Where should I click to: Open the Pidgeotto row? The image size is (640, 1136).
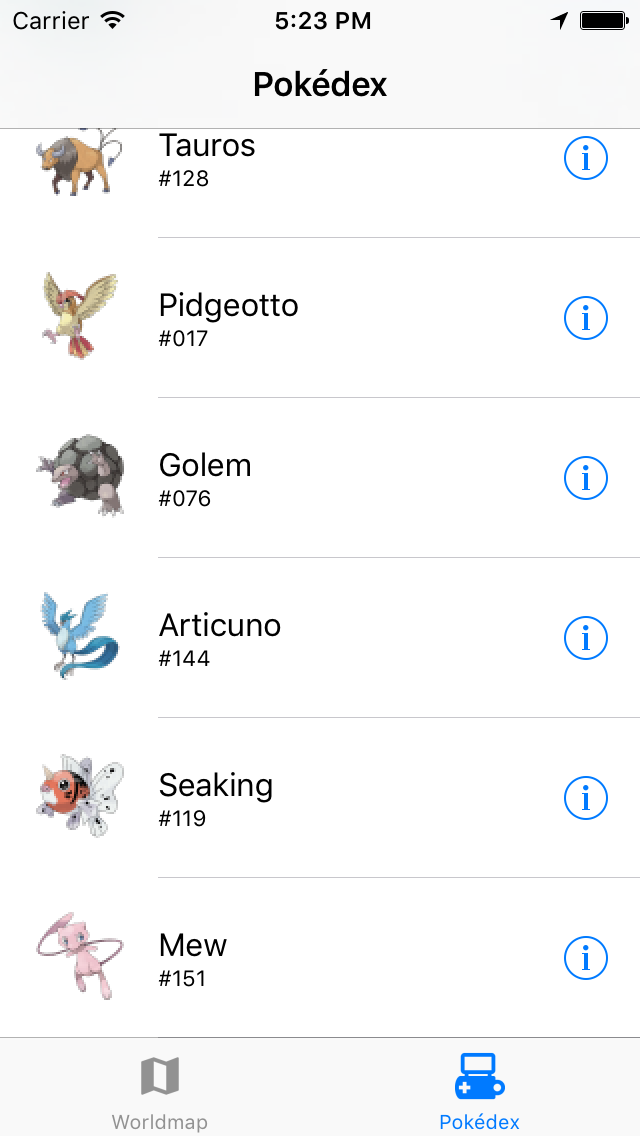(320, 318)
